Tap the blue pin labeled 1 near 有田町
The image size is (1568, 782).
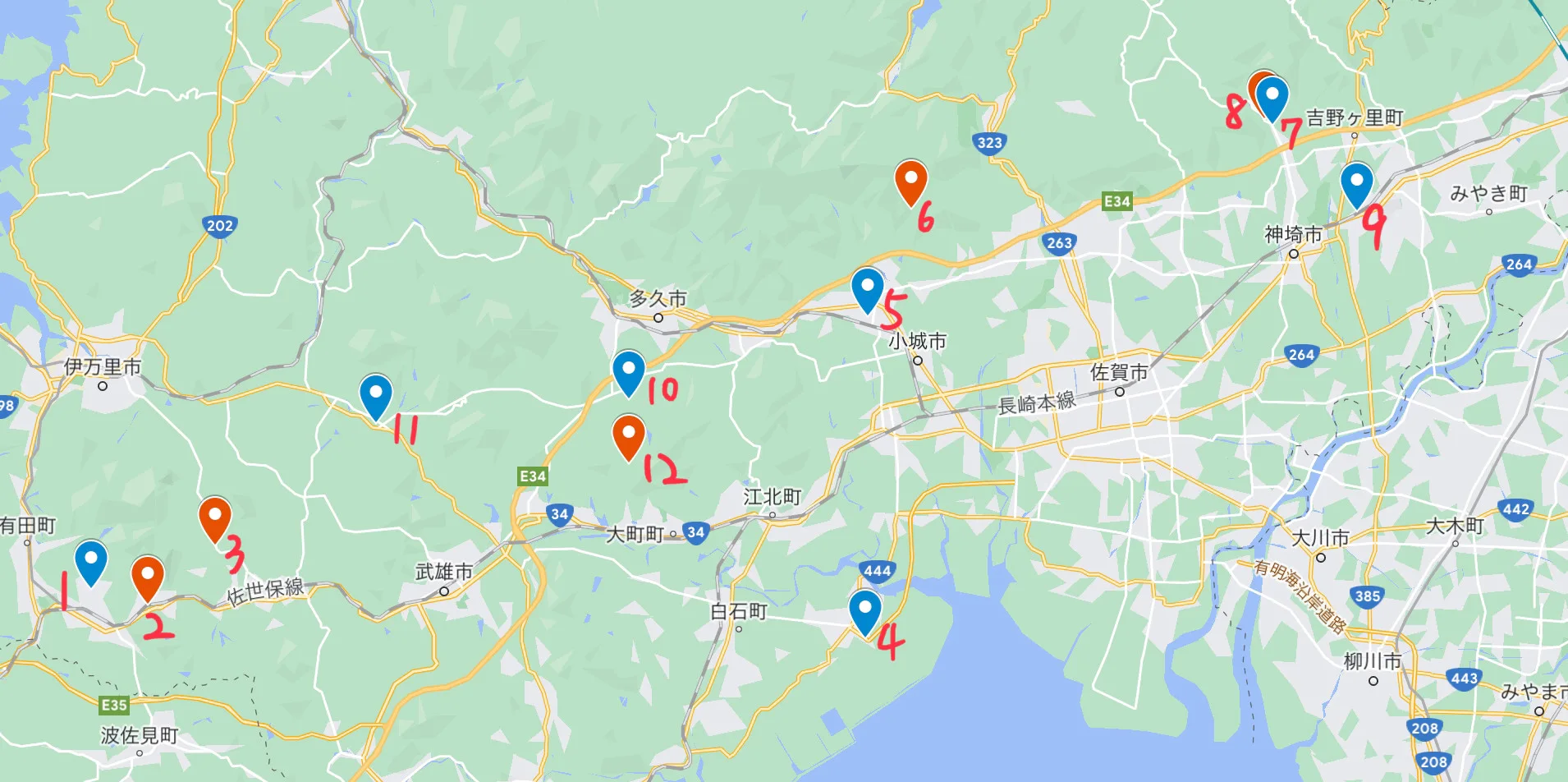click(90, 559)
